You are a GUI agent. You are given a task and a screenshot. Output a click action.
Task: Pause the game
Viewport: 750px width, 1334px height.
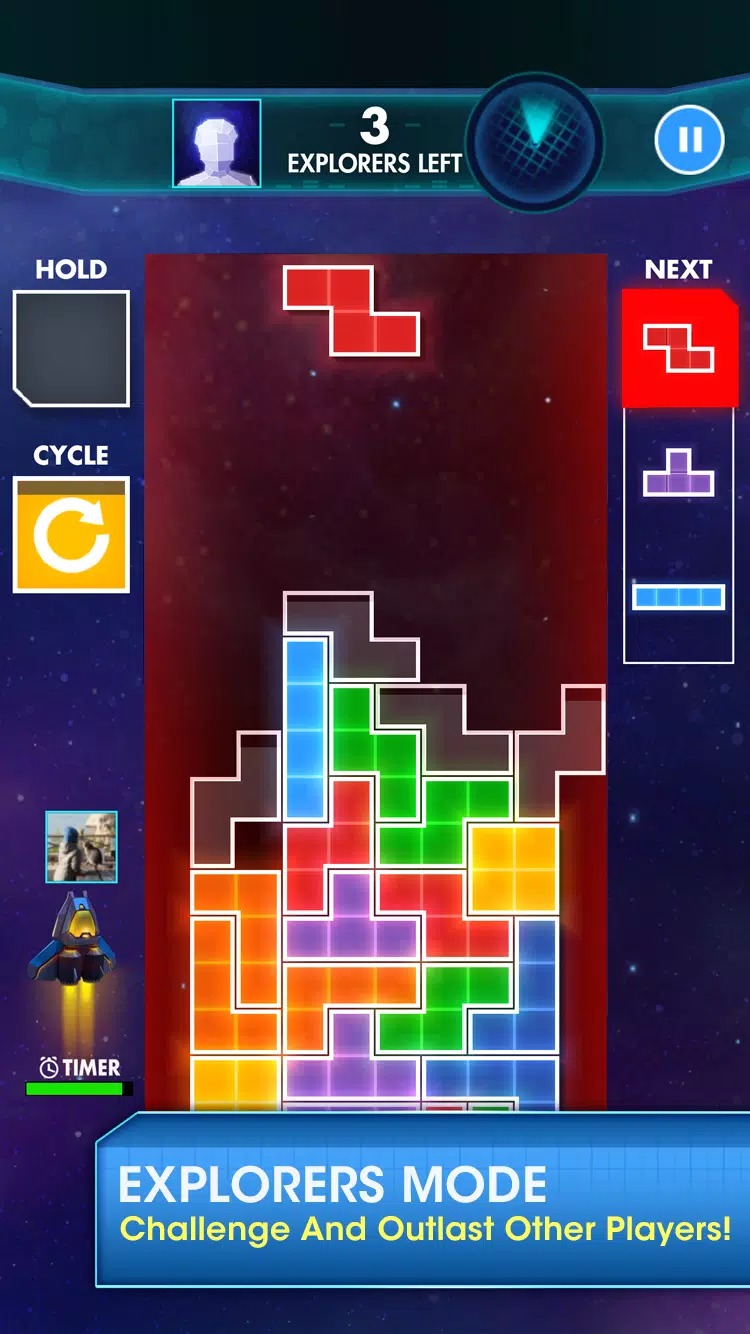[690, 140]
